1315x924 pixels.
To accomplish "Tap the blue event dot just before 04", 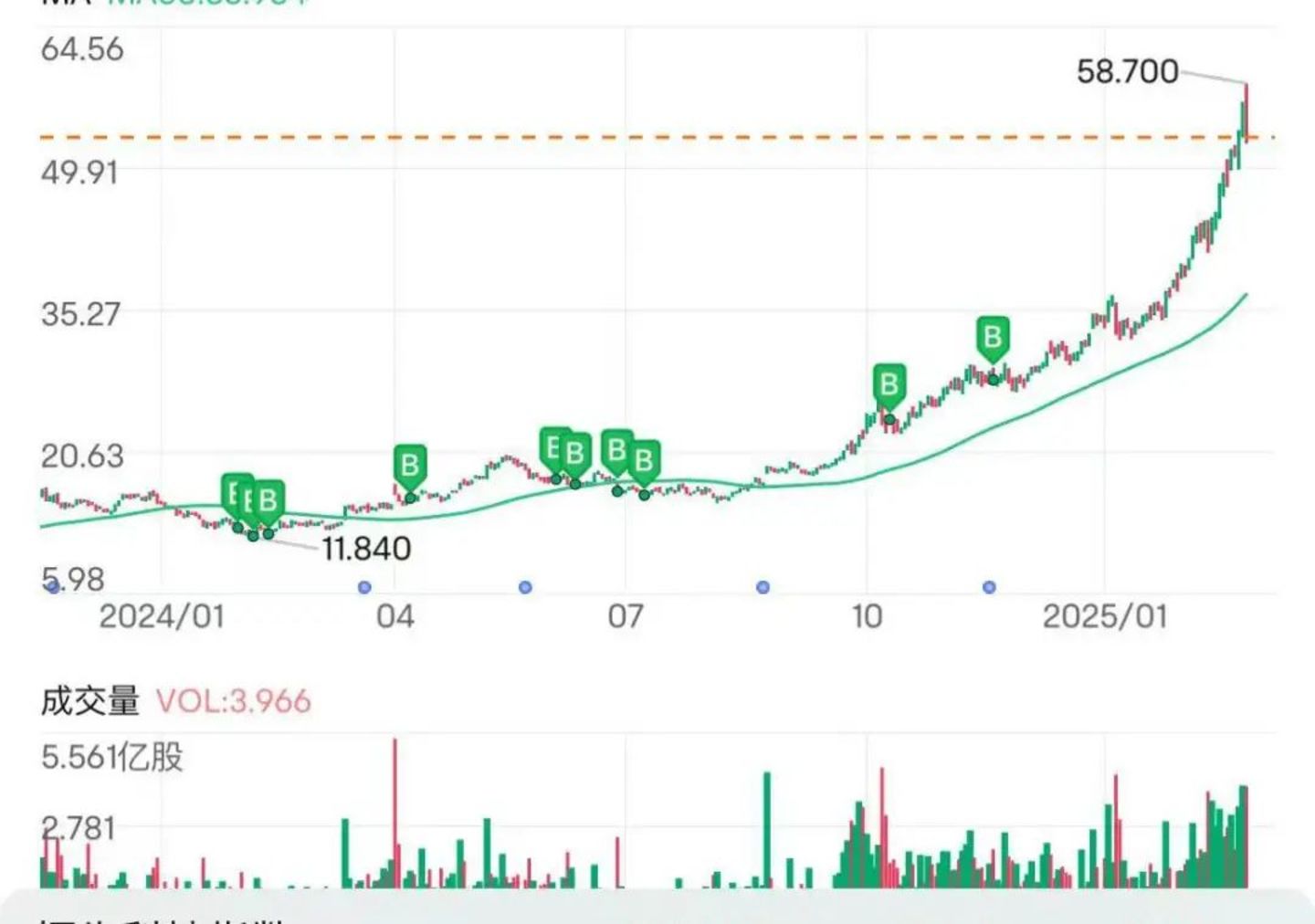I will click(x=364, y=587).
